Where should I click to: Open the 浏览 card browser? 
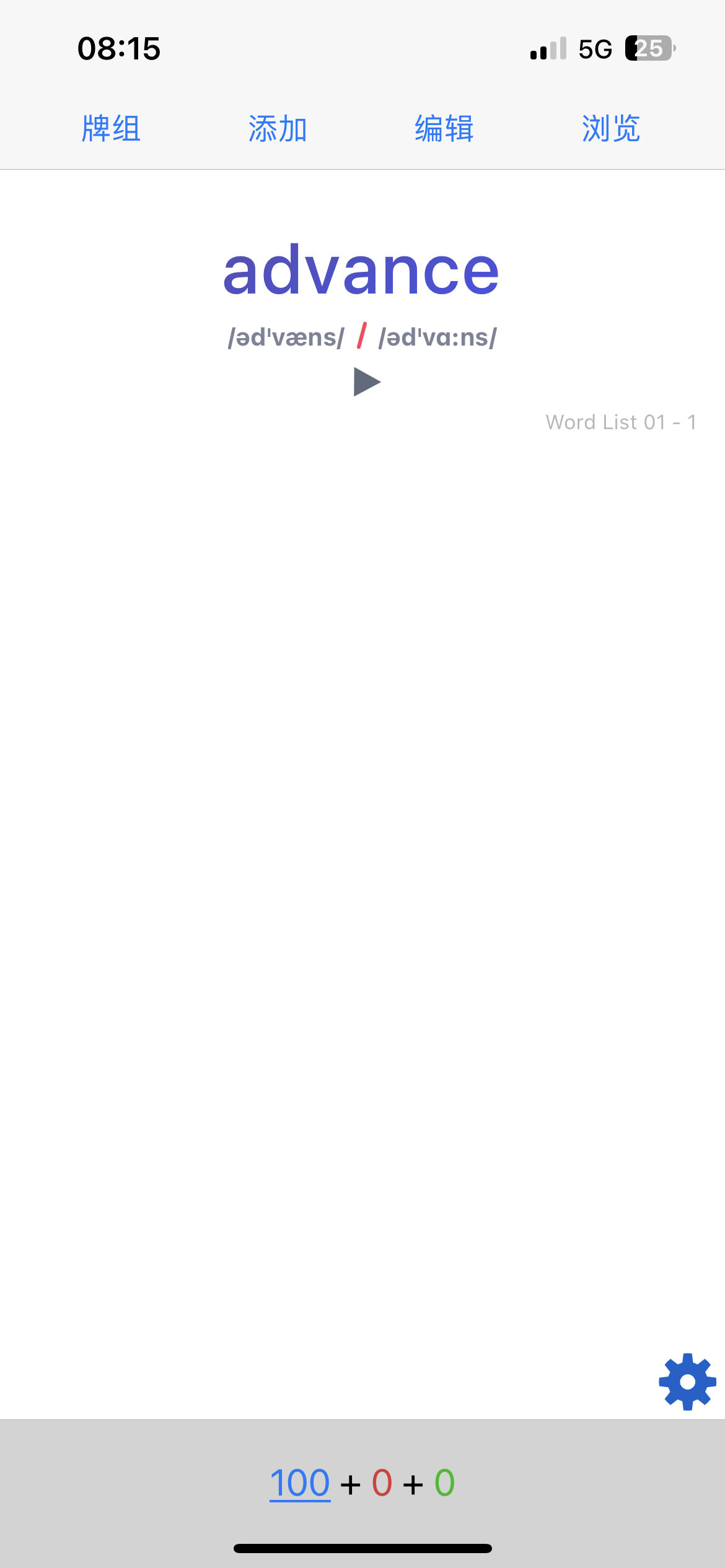click(x=612, y=129)
